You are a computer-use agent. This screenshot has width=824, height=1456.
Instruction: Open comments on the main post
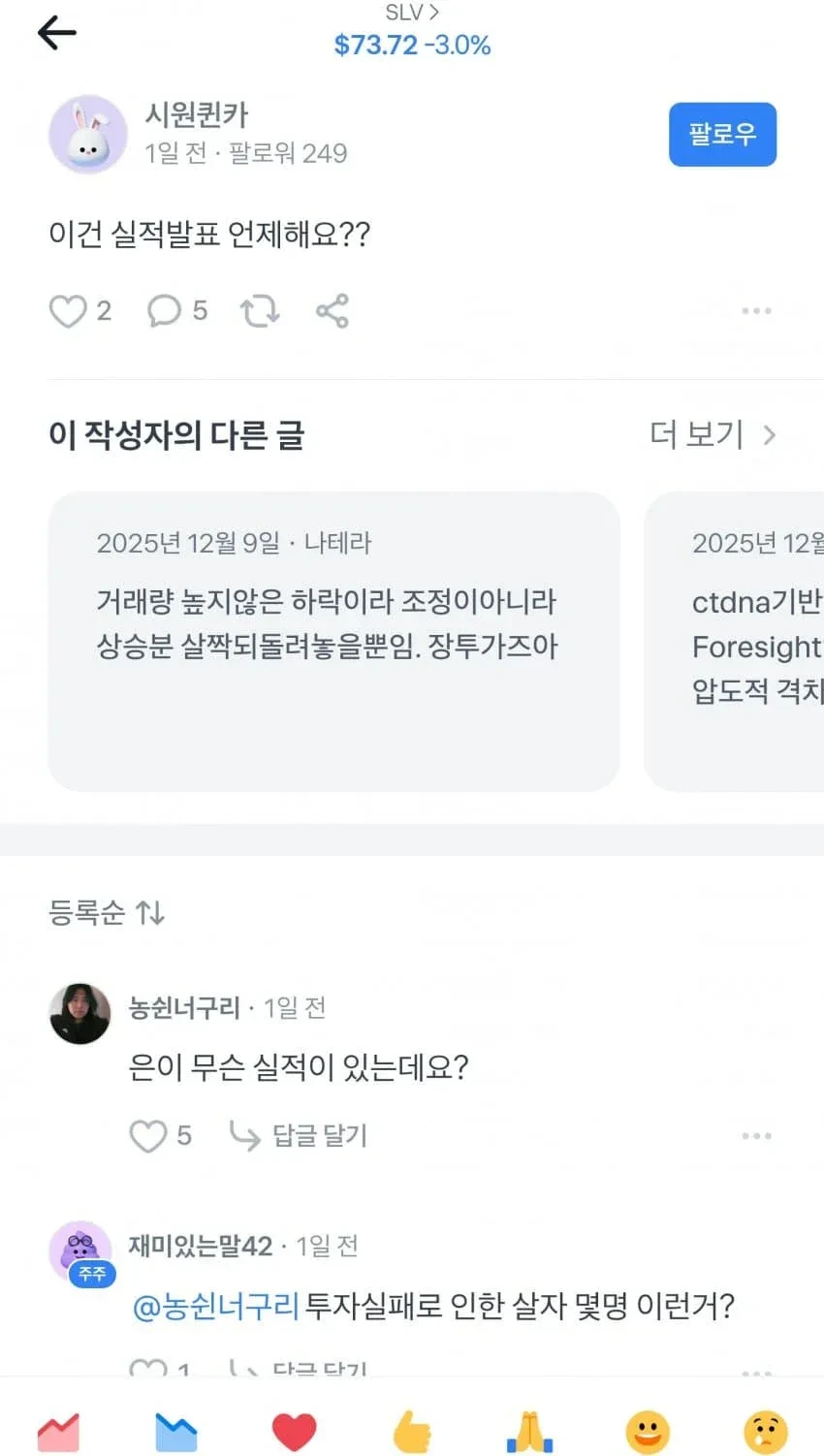point(165,311)
